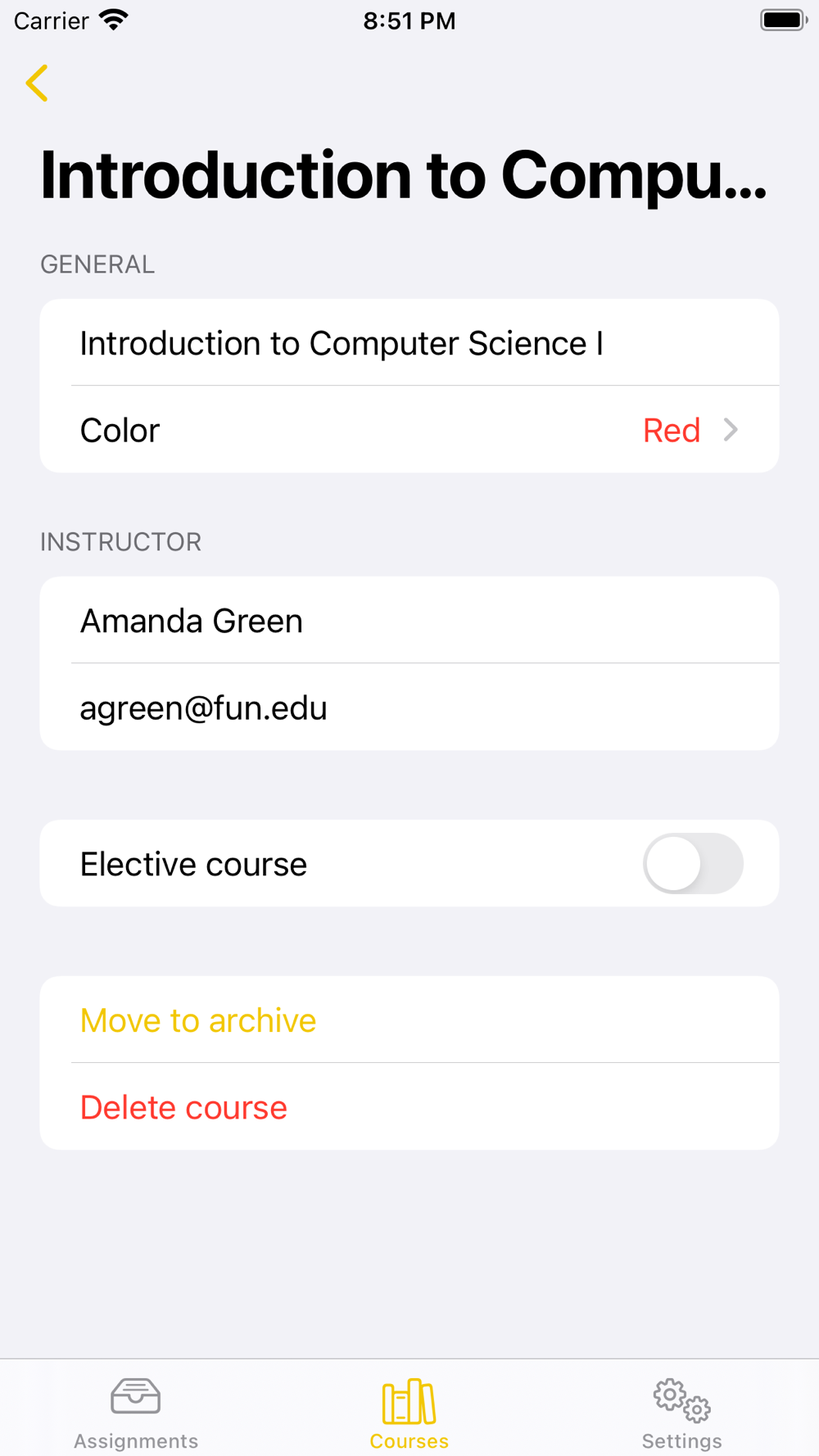This screenshot has width=819, height=1456.
Task: Edit the instructor email agreen@fun.edu
Action: pyautogui.click(x=409, y=708)
